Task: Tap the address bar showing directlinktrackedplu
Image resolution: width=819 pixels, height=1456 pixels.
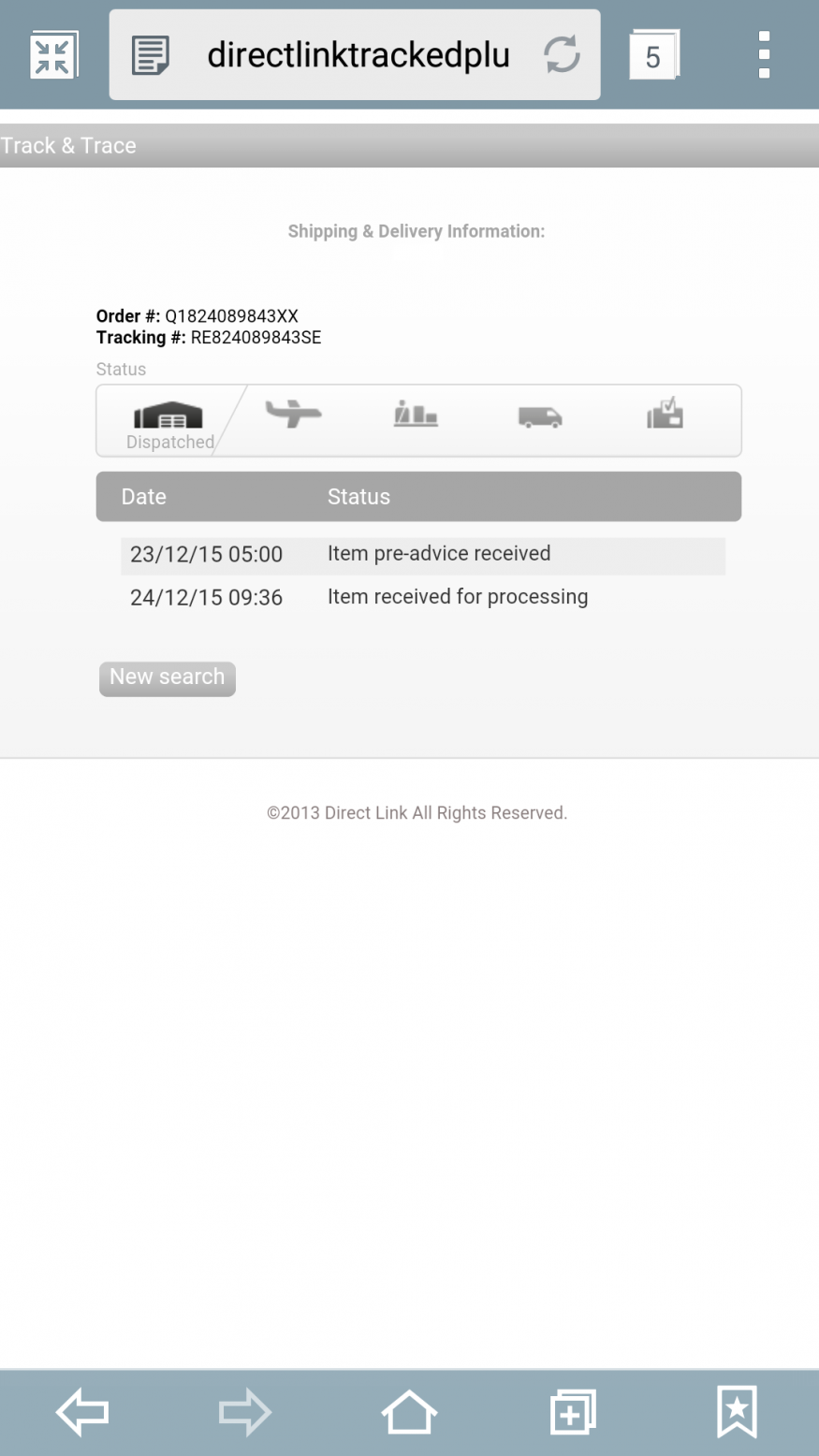Action: point(357,55)
